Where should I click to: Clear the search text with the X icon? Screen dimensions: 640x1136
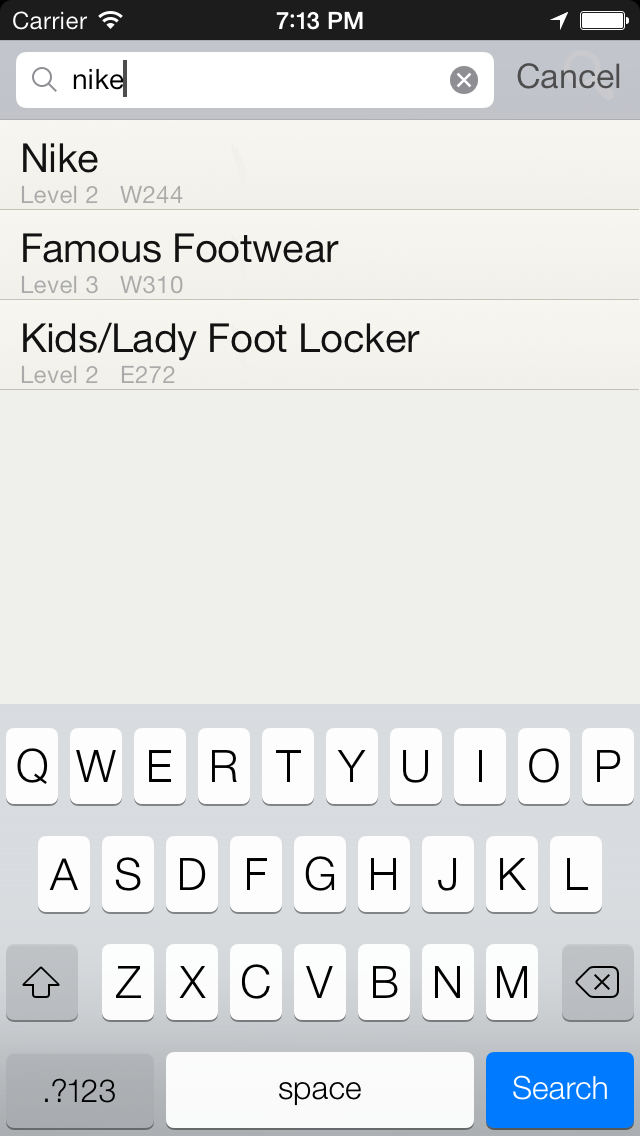click(x=464, y=80)
